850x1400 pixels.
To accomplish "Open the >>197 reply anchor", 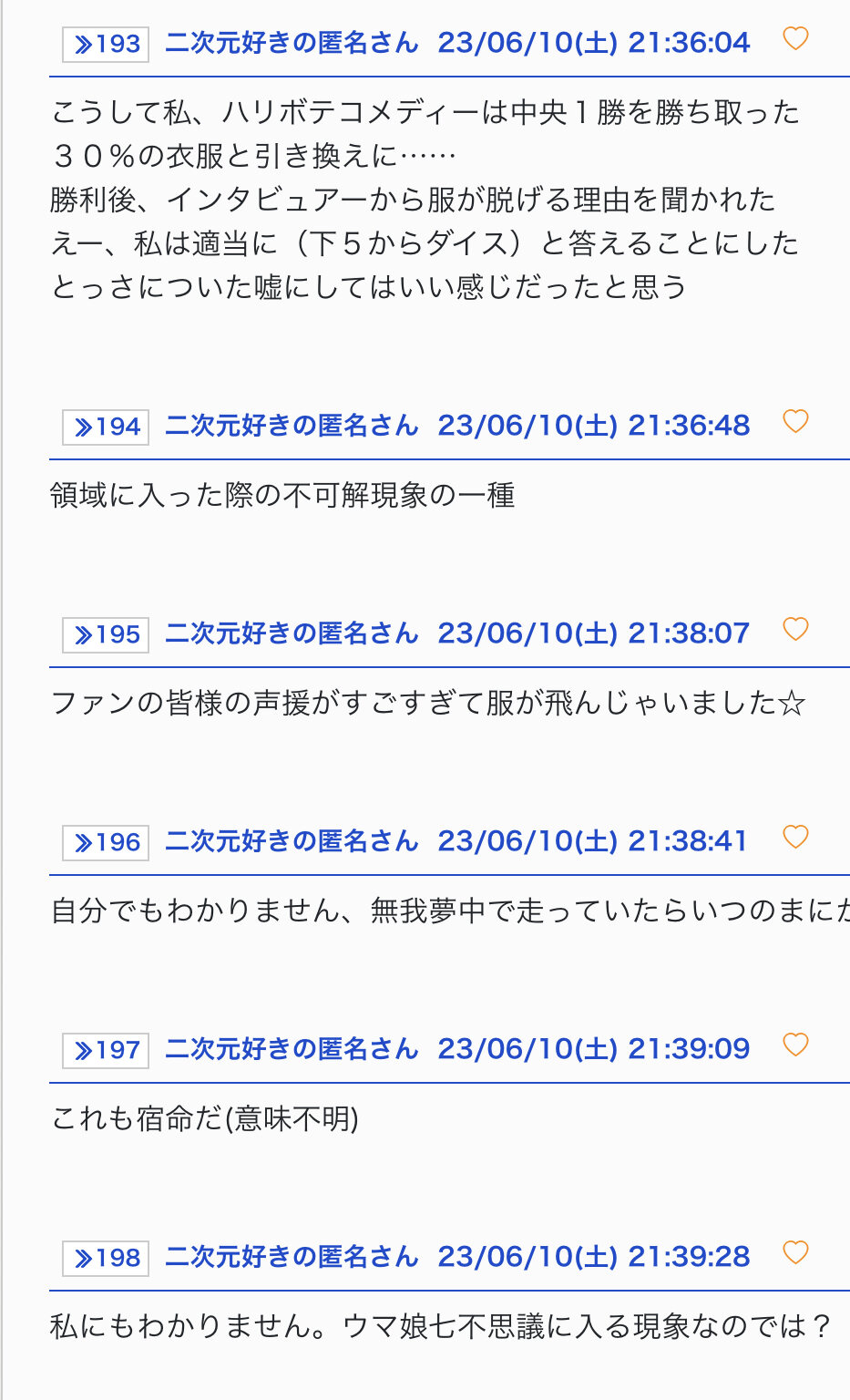I will [106, 1050].
